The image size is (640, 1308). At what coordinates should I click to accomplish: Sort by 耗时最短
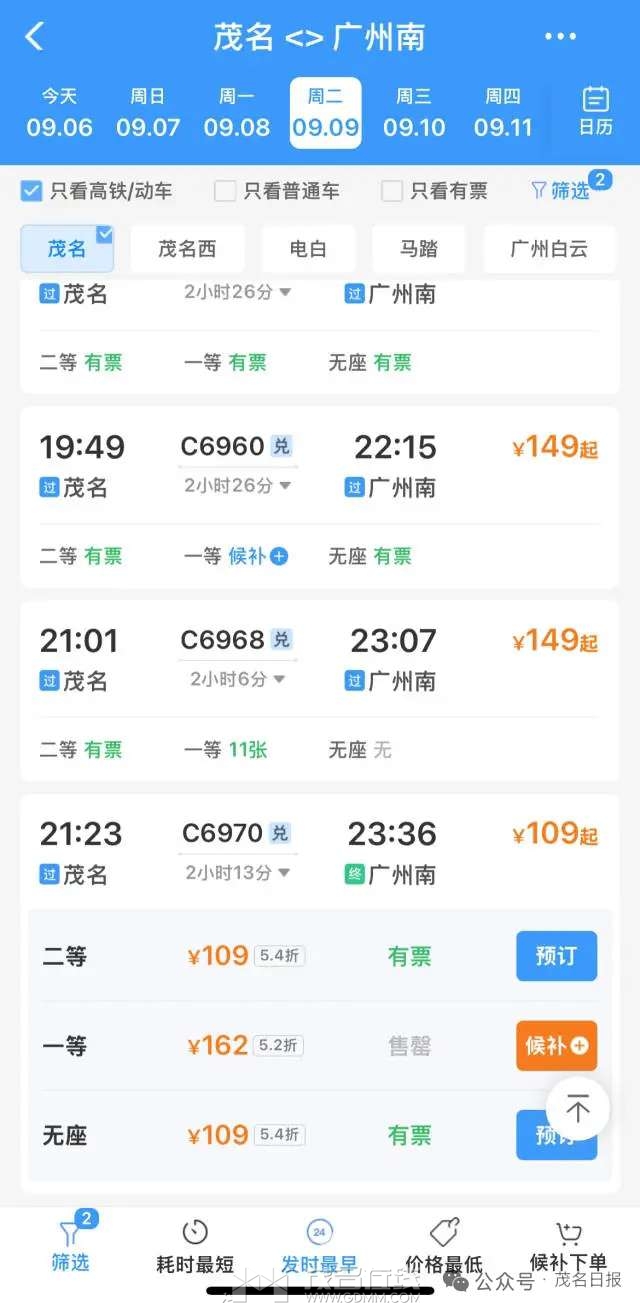point(195,1248)
